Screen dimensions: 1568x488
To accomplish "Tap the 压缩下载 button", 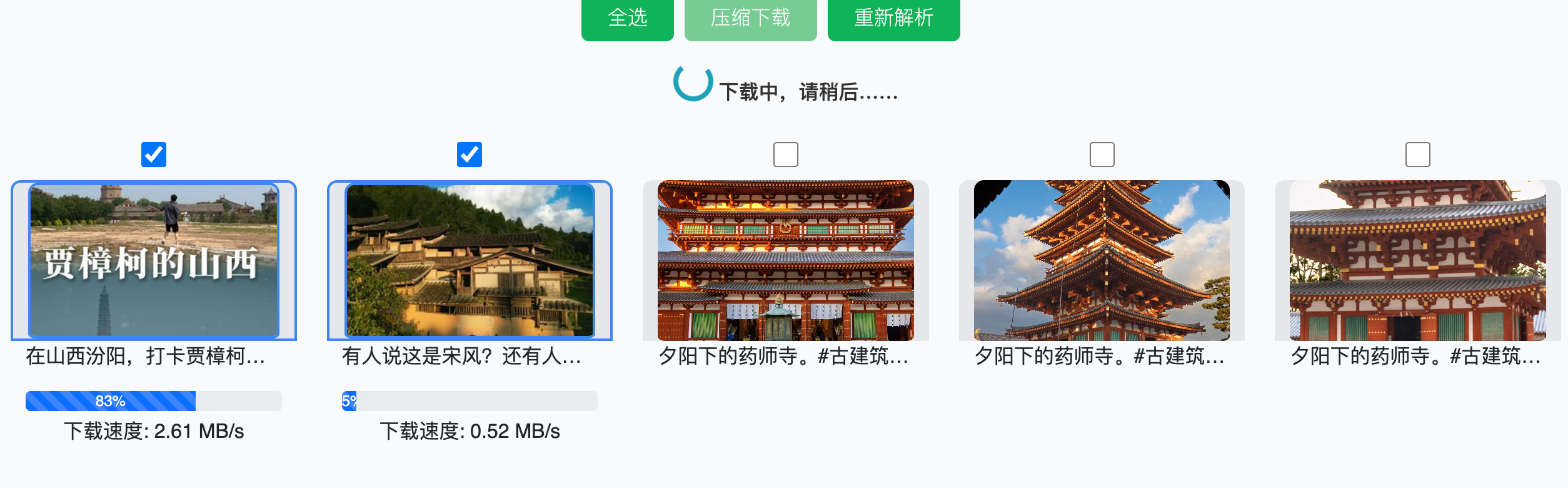I will [750, 19].
